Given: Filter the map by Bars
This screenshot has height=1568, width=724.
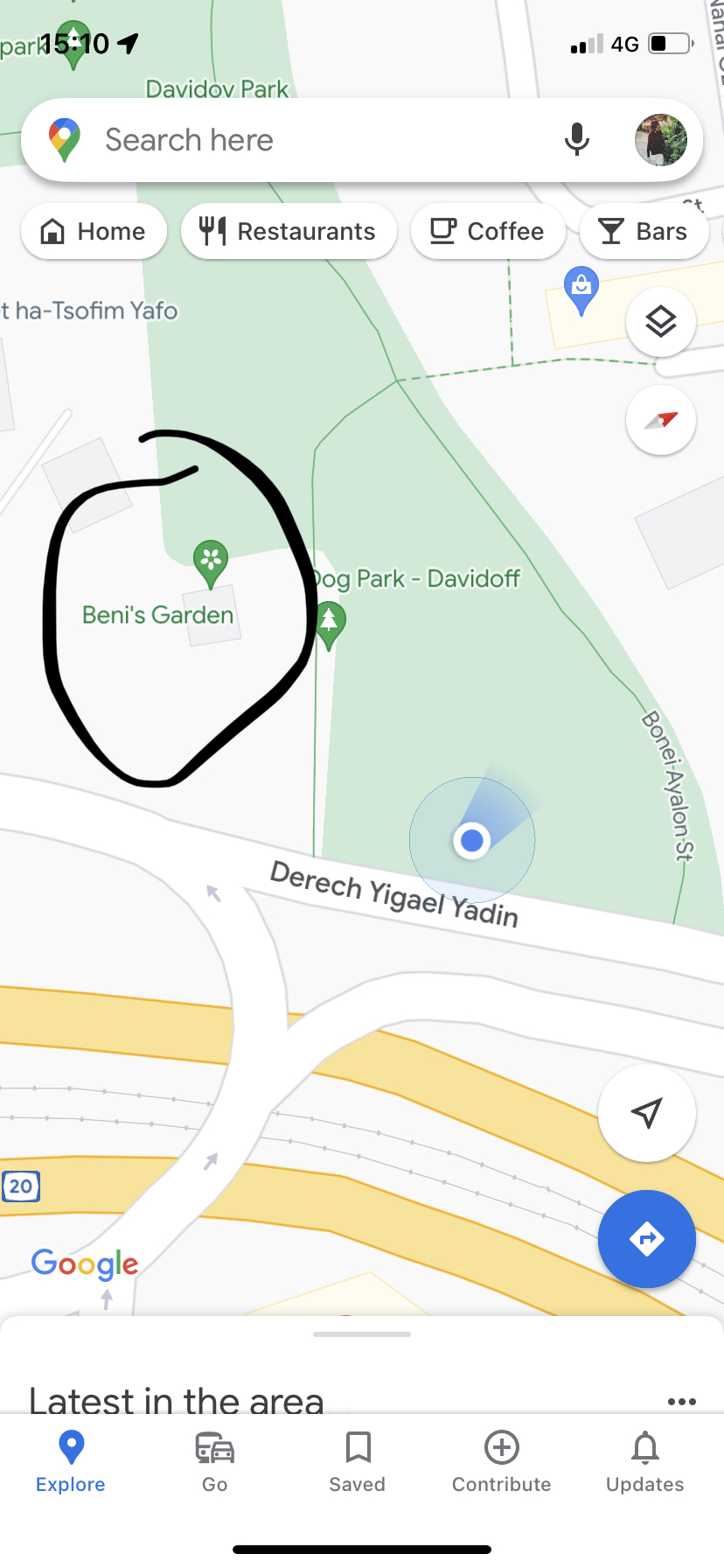Looking at the screenshot, I should pos(644,231).
